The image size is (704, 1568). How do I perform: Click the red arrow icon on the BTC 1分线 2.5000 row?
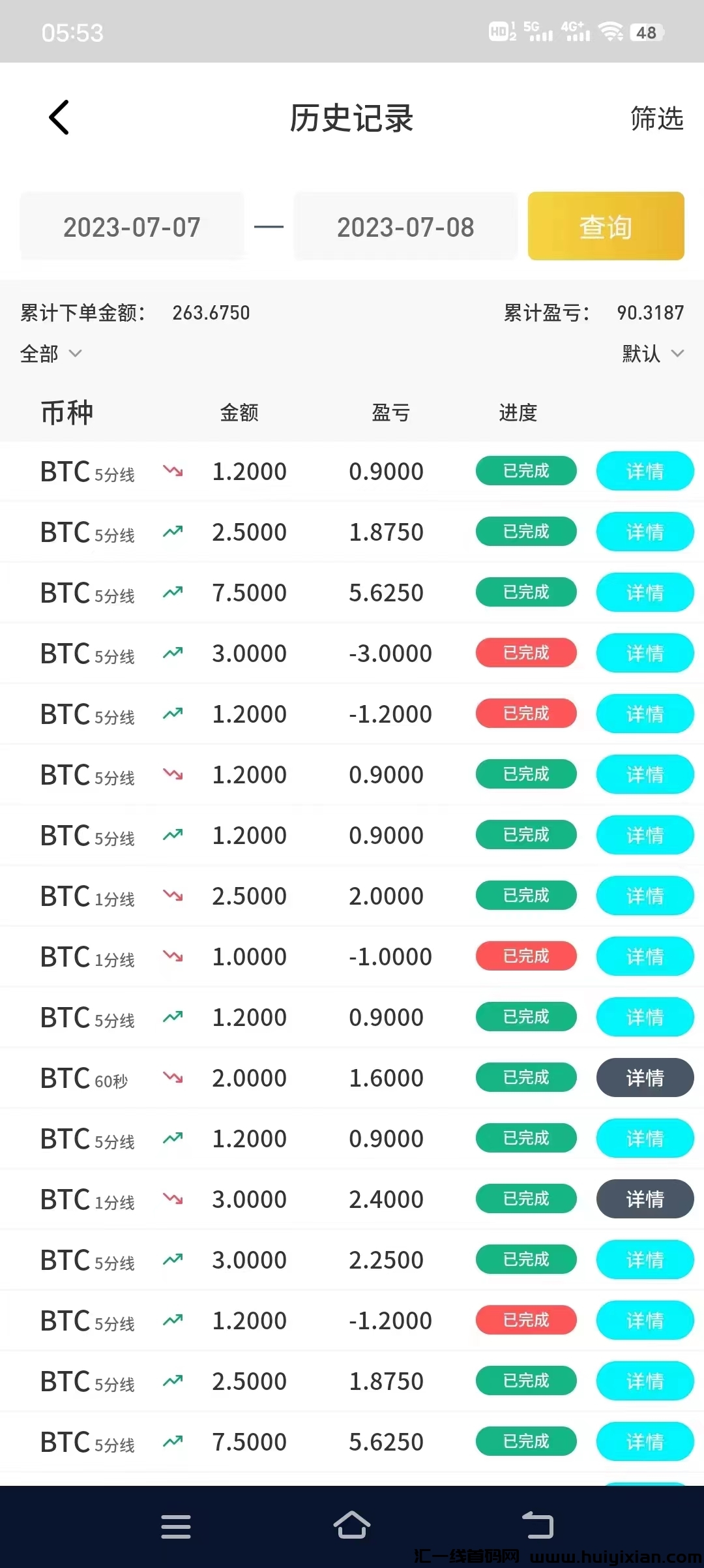(171, 895)
